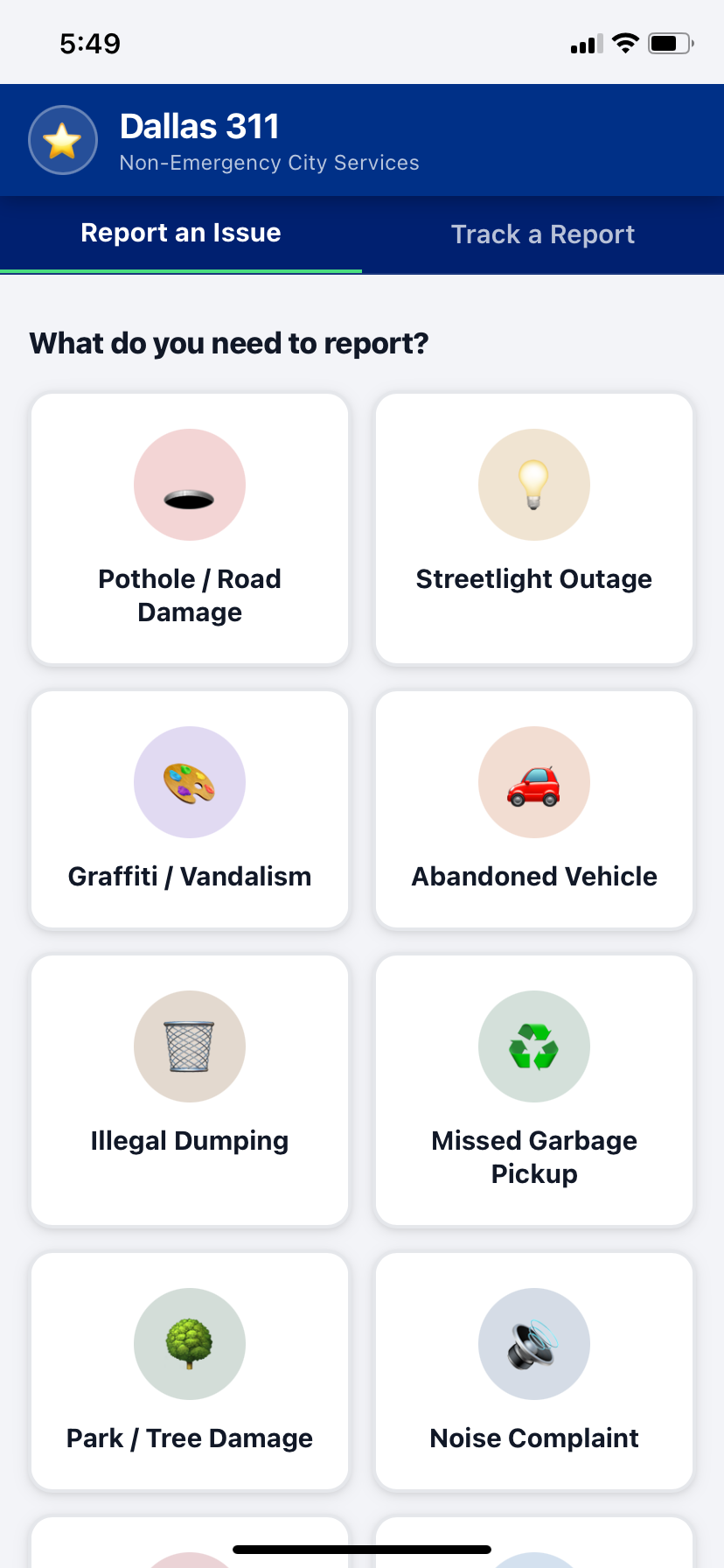Choose the Noise Complaint report option
Screen dimensions: 724x1568
coord(533,1371)
